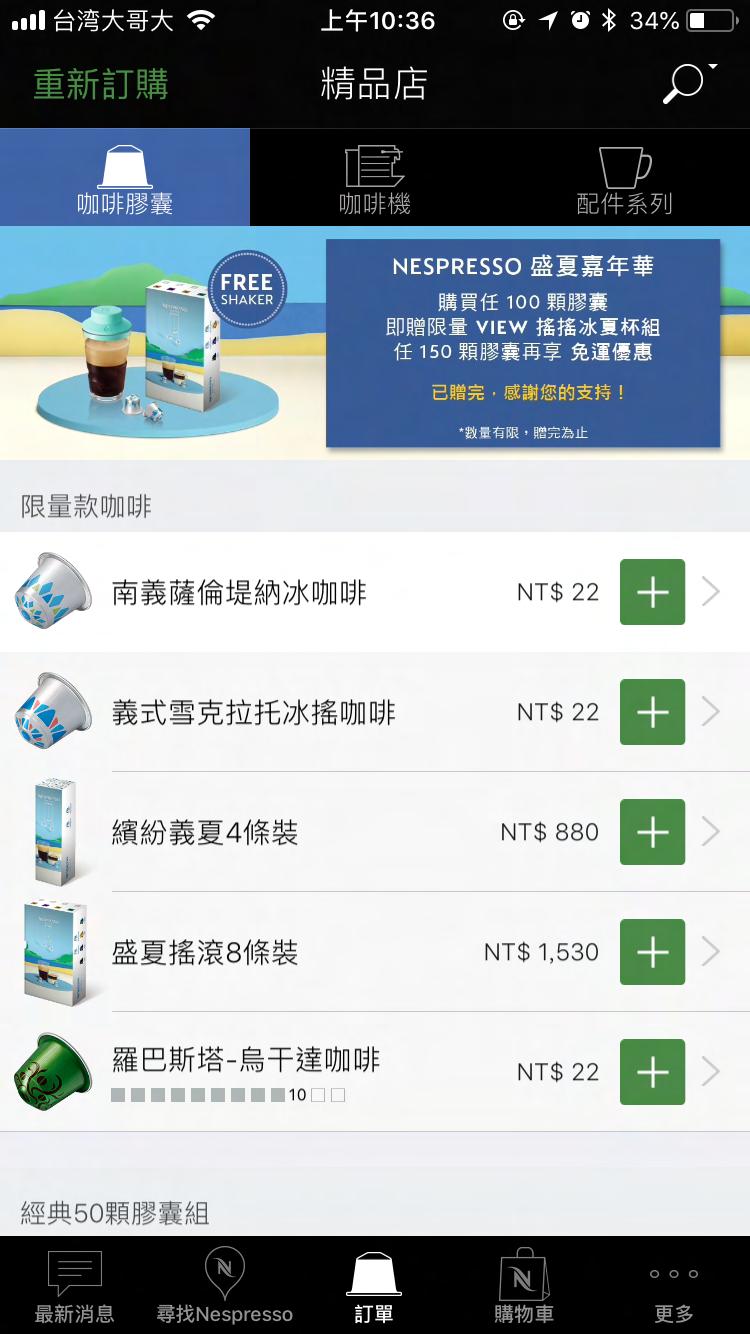The image size is (750, 1334).
Task: Open the 更多 menu tab
Action: [673, 1287]
